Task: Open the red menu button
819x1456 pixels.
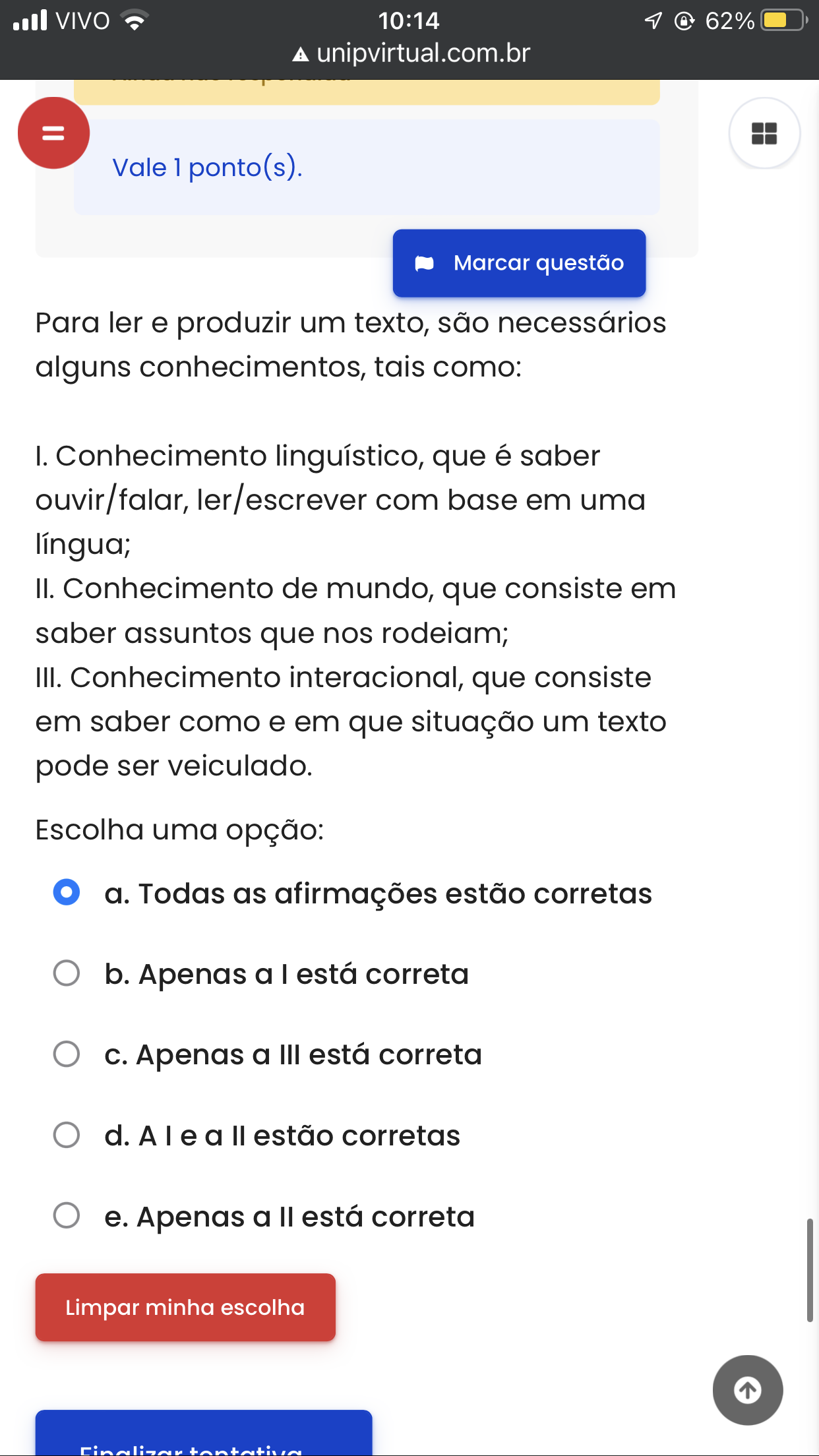Action: (x=53, y=133)
